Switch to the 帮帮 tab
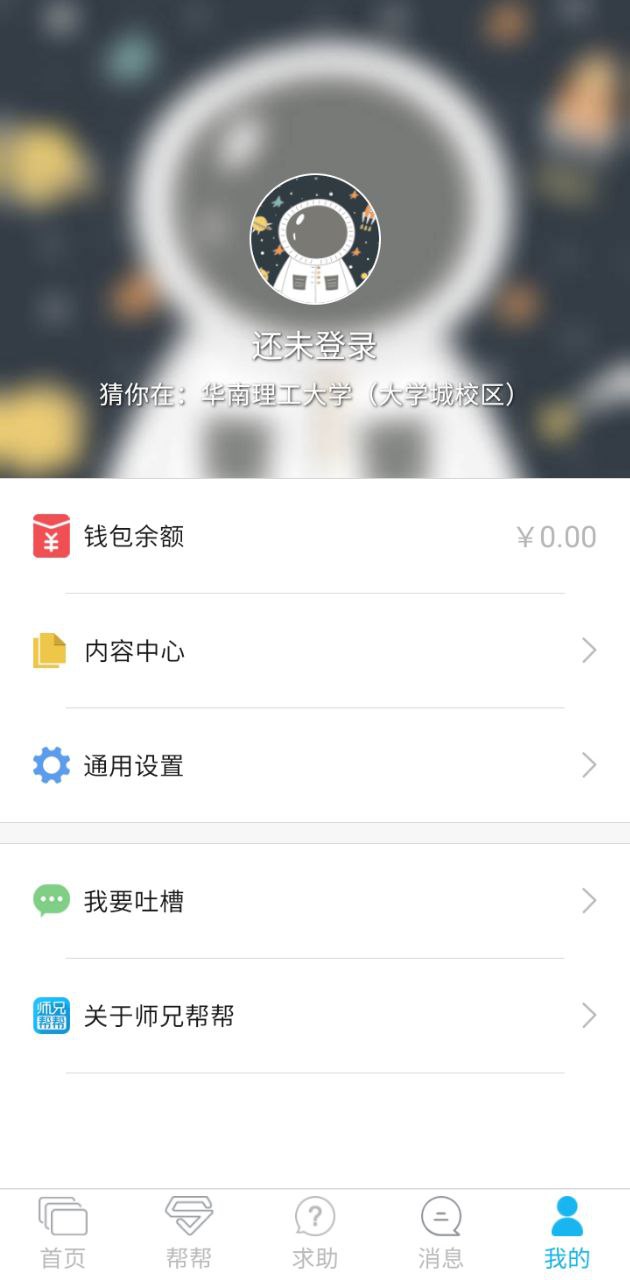Image resolution: width=630 pixels, height=1280 pixels. 189,1234
